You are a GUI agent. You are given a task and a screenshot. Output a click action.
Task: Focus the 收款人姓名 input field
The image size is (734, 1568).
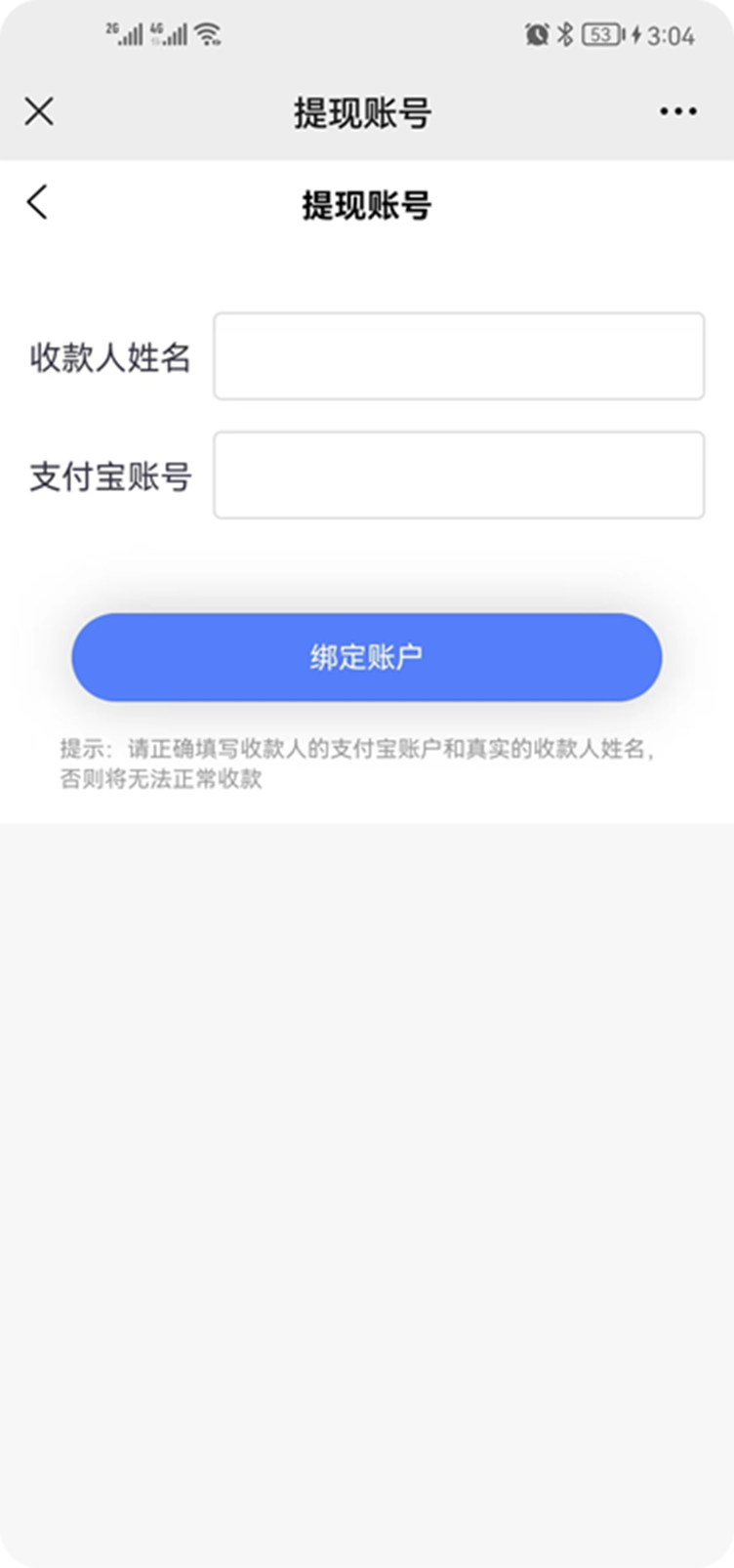click(x=459, y=356)
